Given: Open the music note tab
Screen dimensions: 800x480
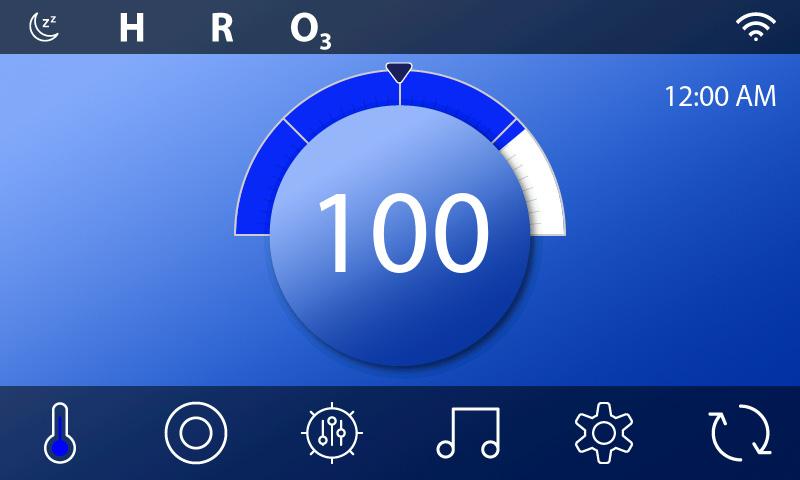Looking at the screenshot, I should pyautogui.click(x=467, y=433).
